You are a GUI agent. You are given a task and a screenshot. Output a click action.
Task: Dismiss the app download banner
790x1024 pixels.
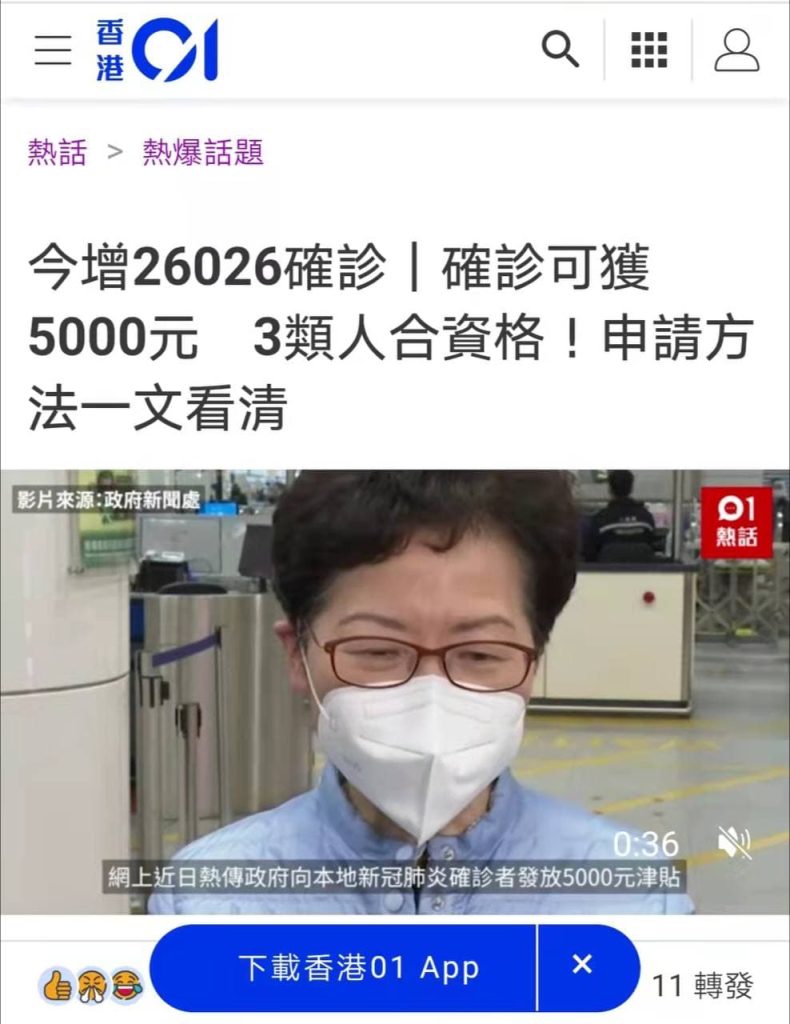coord(582,965)
